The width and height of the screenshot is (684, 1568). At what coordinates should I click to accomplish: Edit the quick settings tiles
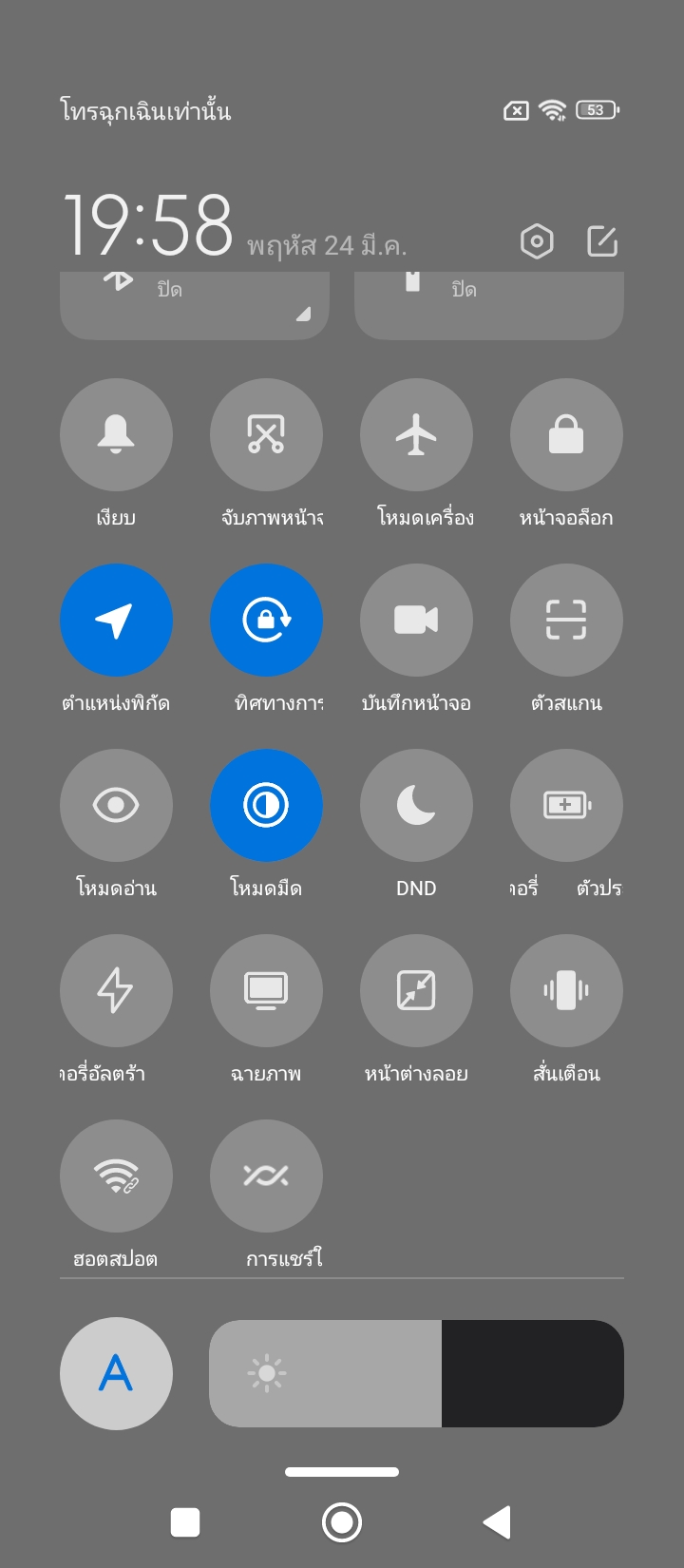pyautogui.click(x=602, y=241)
